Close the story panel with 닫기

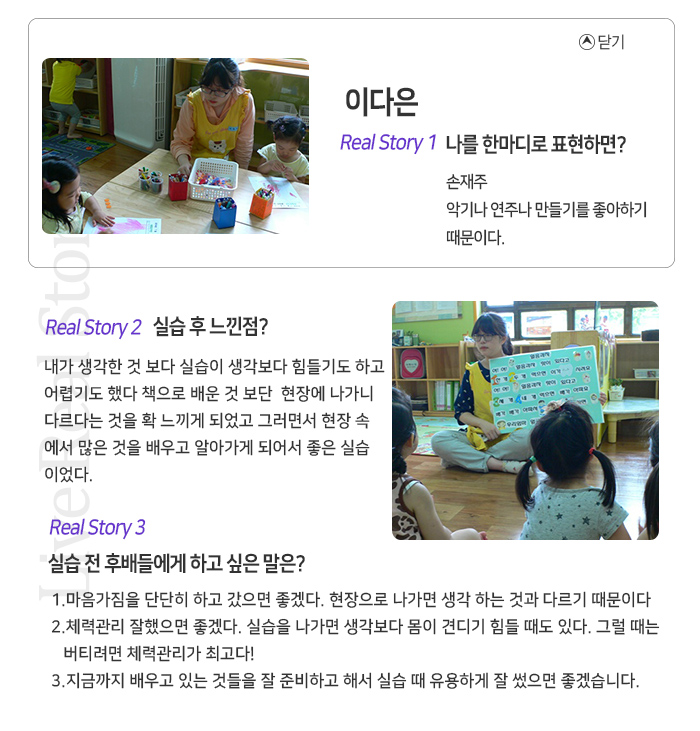pyautogui.click(x=602, y=42)
